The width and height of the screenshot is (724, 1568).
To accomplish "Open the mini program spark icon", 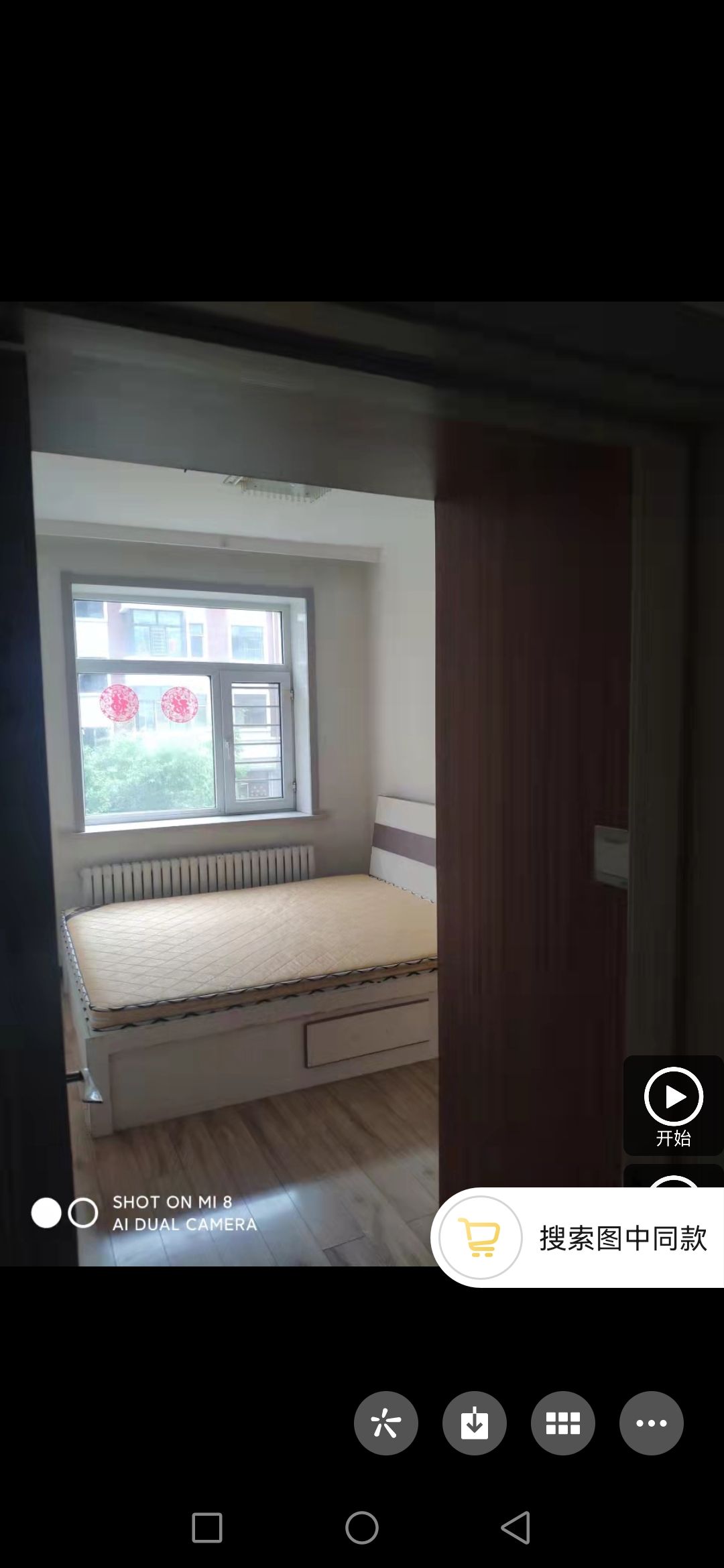I will coord(386,1423).
